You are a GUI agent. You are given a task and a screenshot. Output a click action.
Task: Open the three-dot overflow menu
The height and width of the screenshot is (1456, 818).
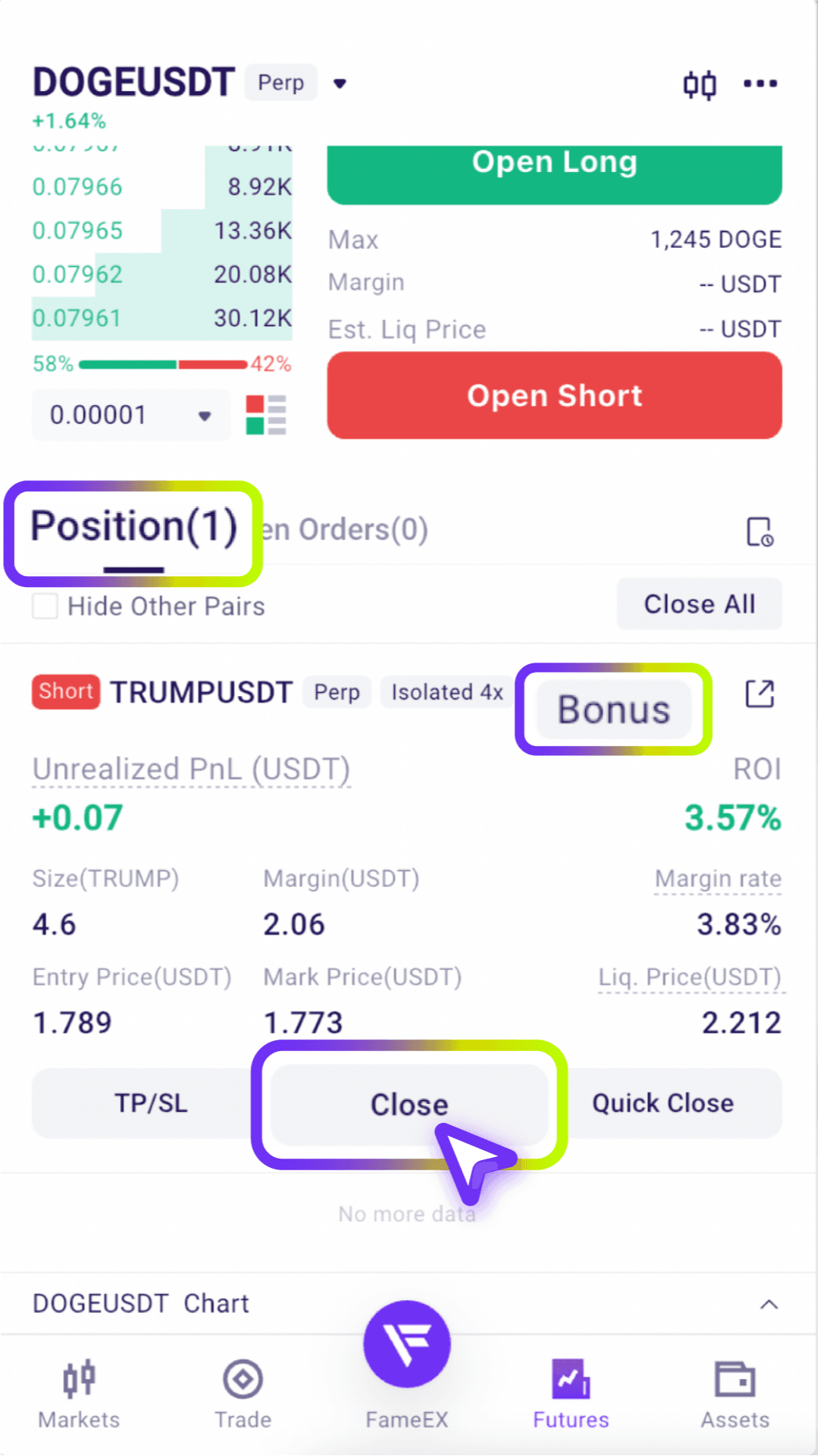(x=760, y=83)
